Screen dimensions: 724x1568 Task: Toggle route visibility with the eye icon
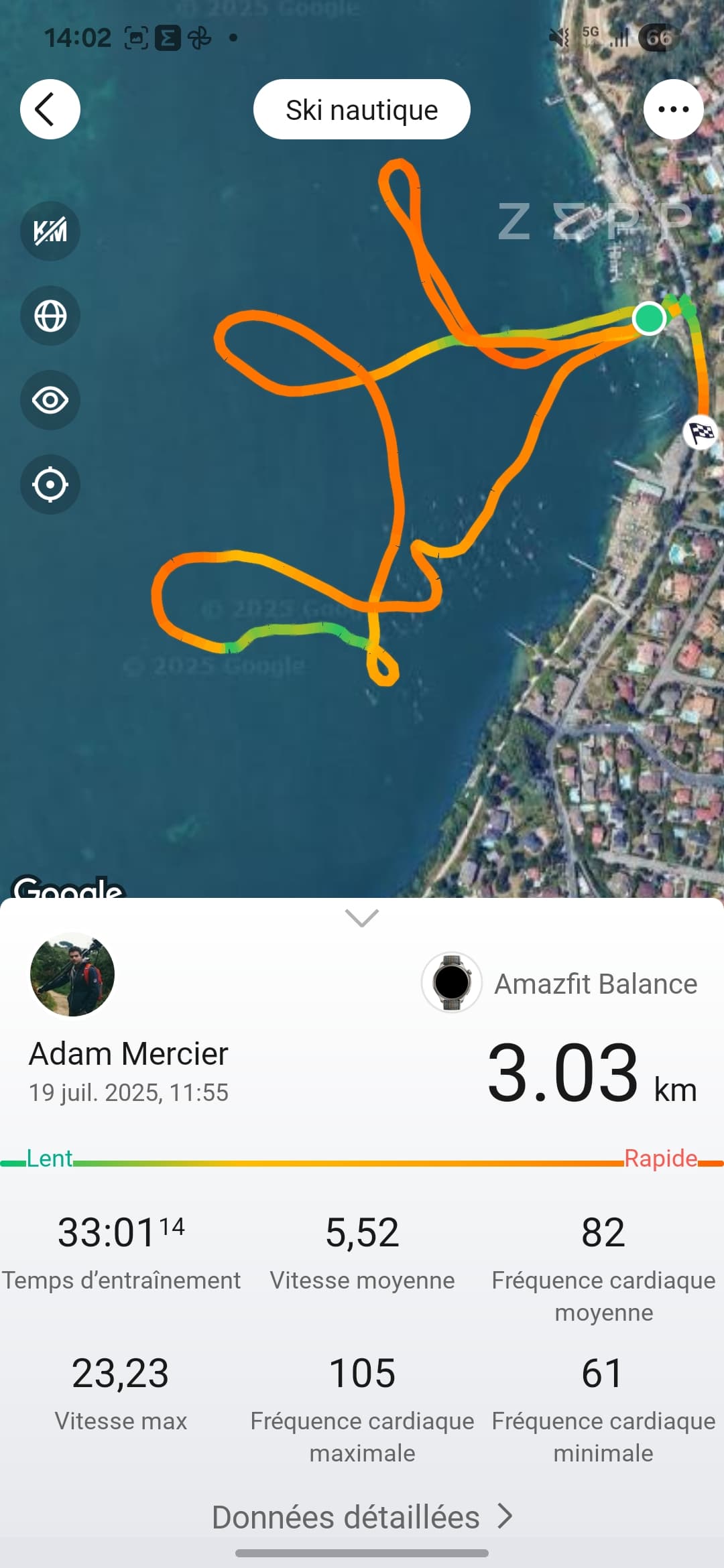click(x=50, y=400)
